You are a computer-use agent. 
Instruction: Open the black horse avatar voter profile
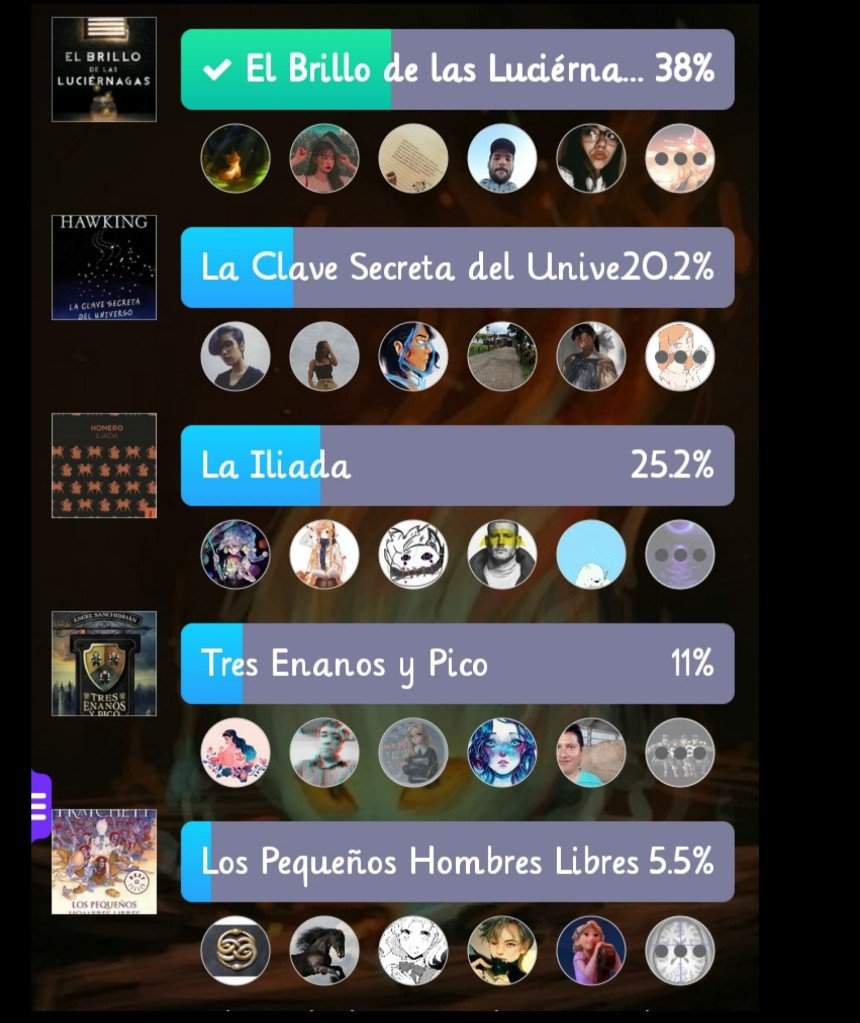[324, 950]
